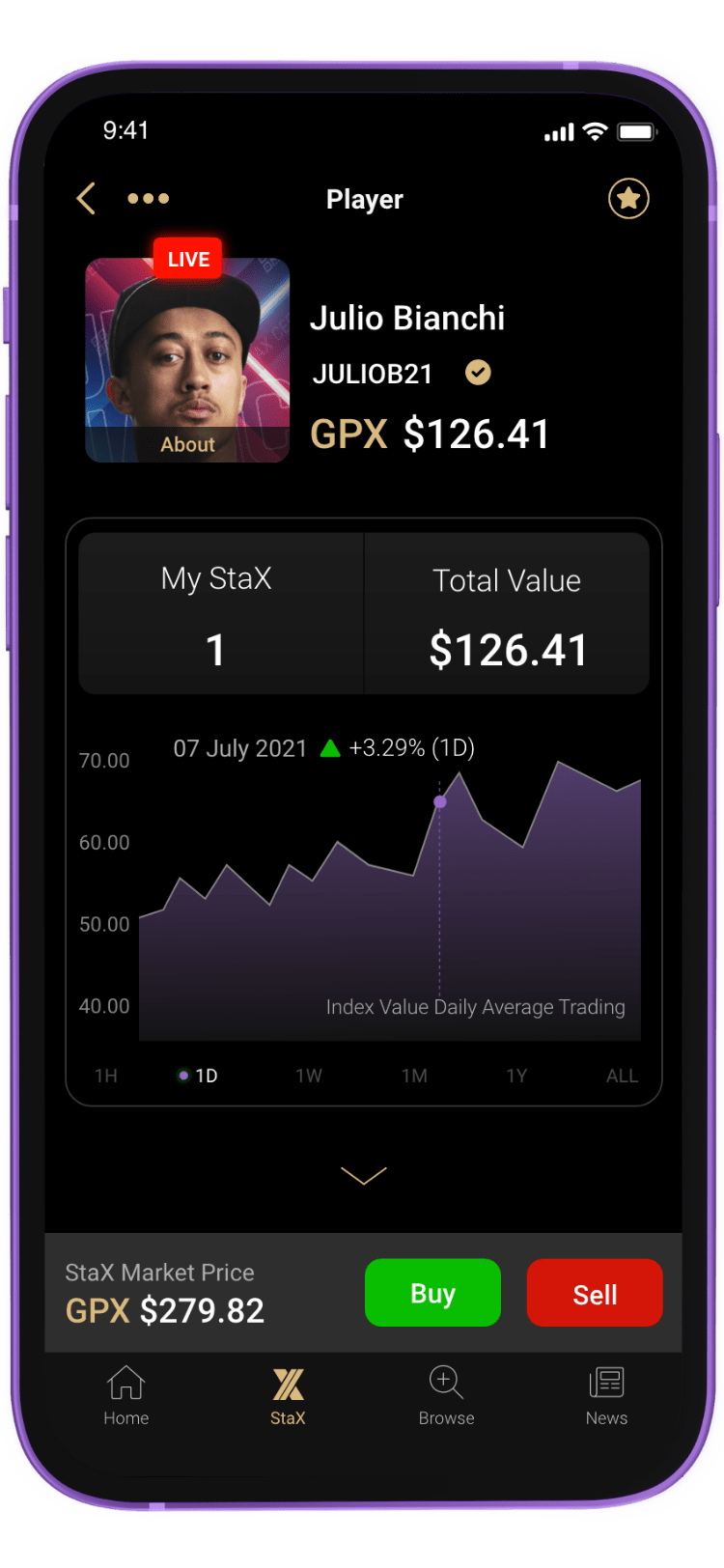The width and height of the screenshot is (724, 1568).
Task: Open Julio Bianchi's About photo tile
Action: click(x=187, y=360)
